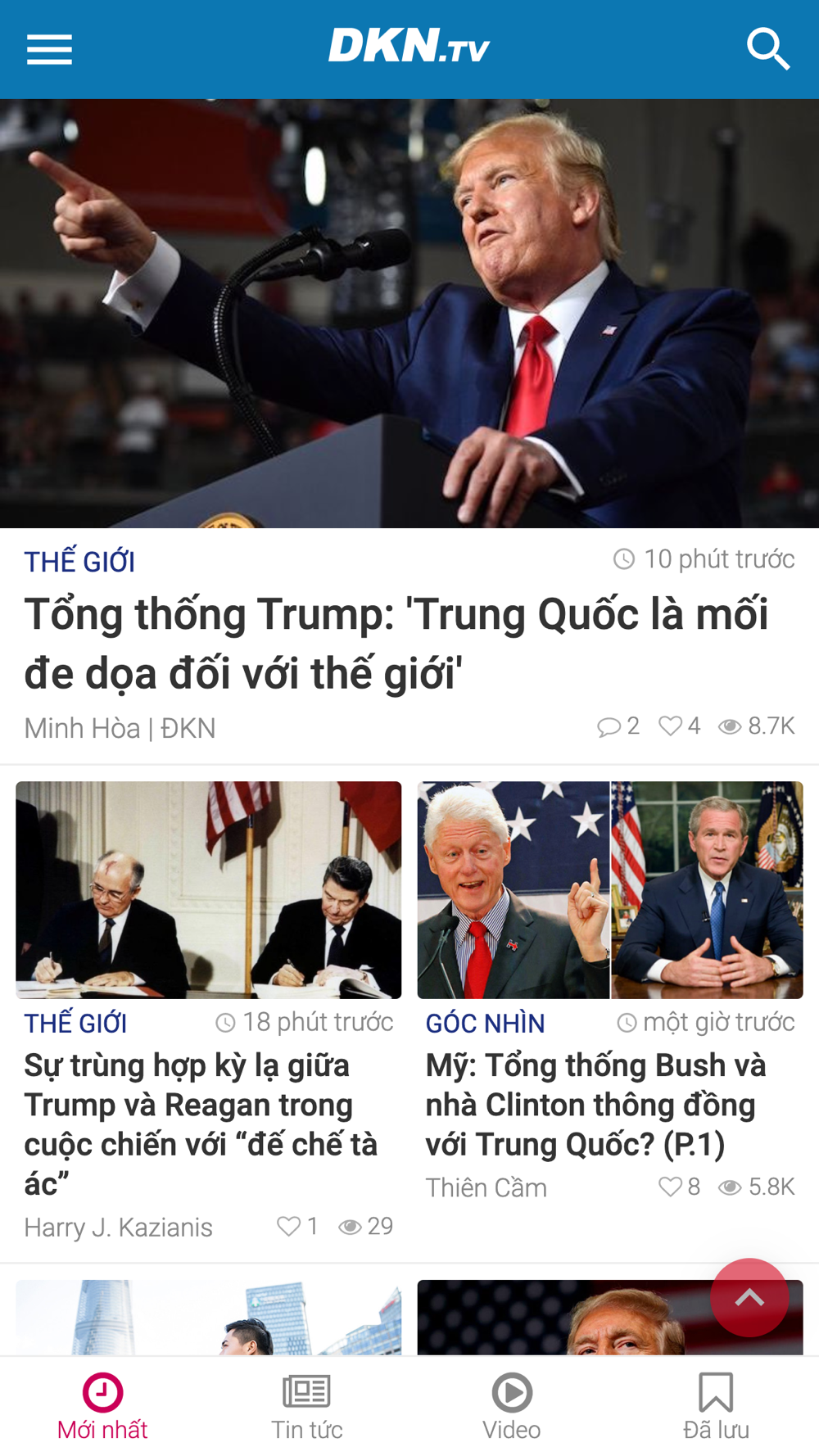Switch to the Video tab
The height and width of the screenshot is (1456, 819).
(x=512, y=1407)
